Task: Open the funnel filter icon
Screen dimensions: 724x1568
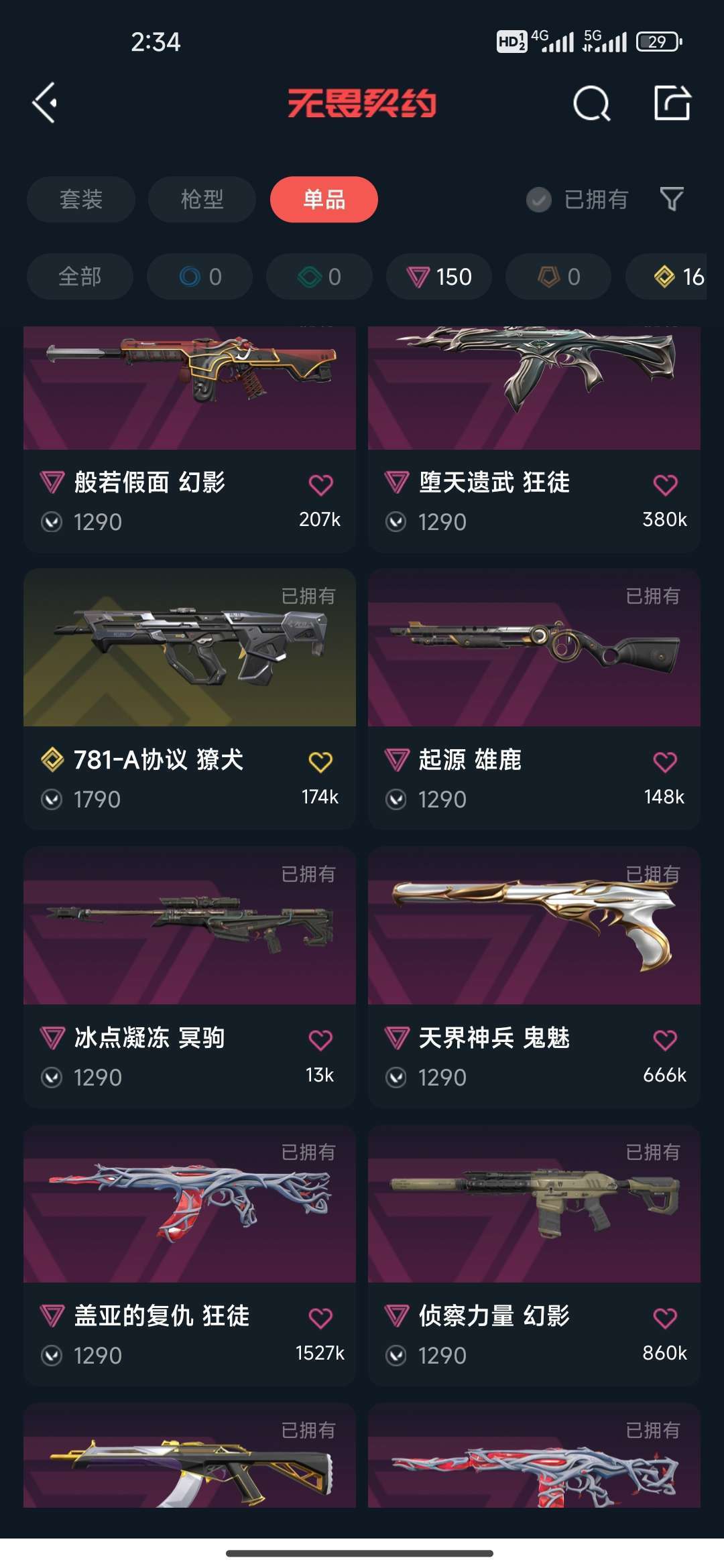Action: click(x=672, y=199)
